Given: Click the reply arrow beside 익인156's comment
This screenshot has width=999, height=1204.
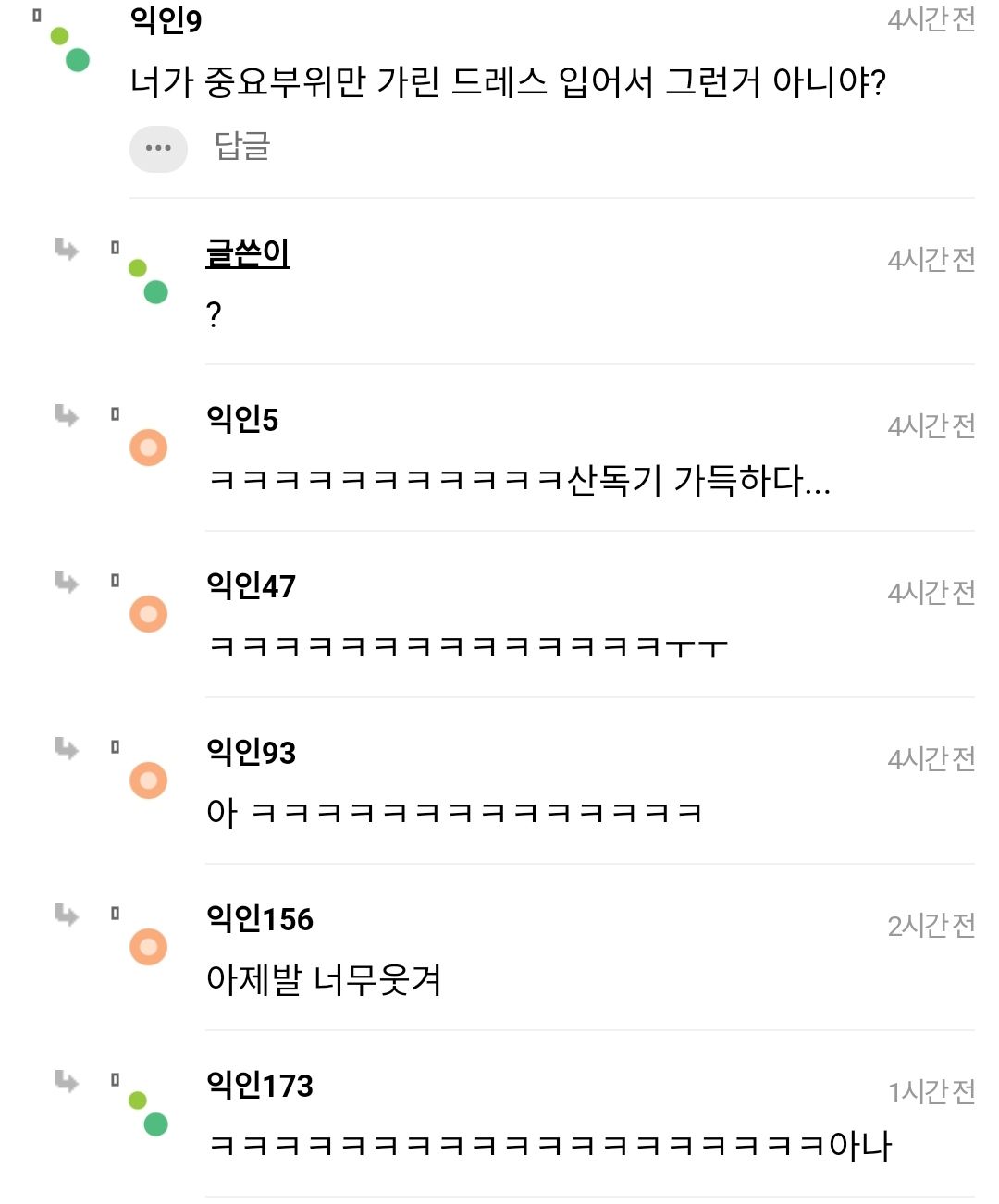Looking at the screenshot, I should 65,916.
